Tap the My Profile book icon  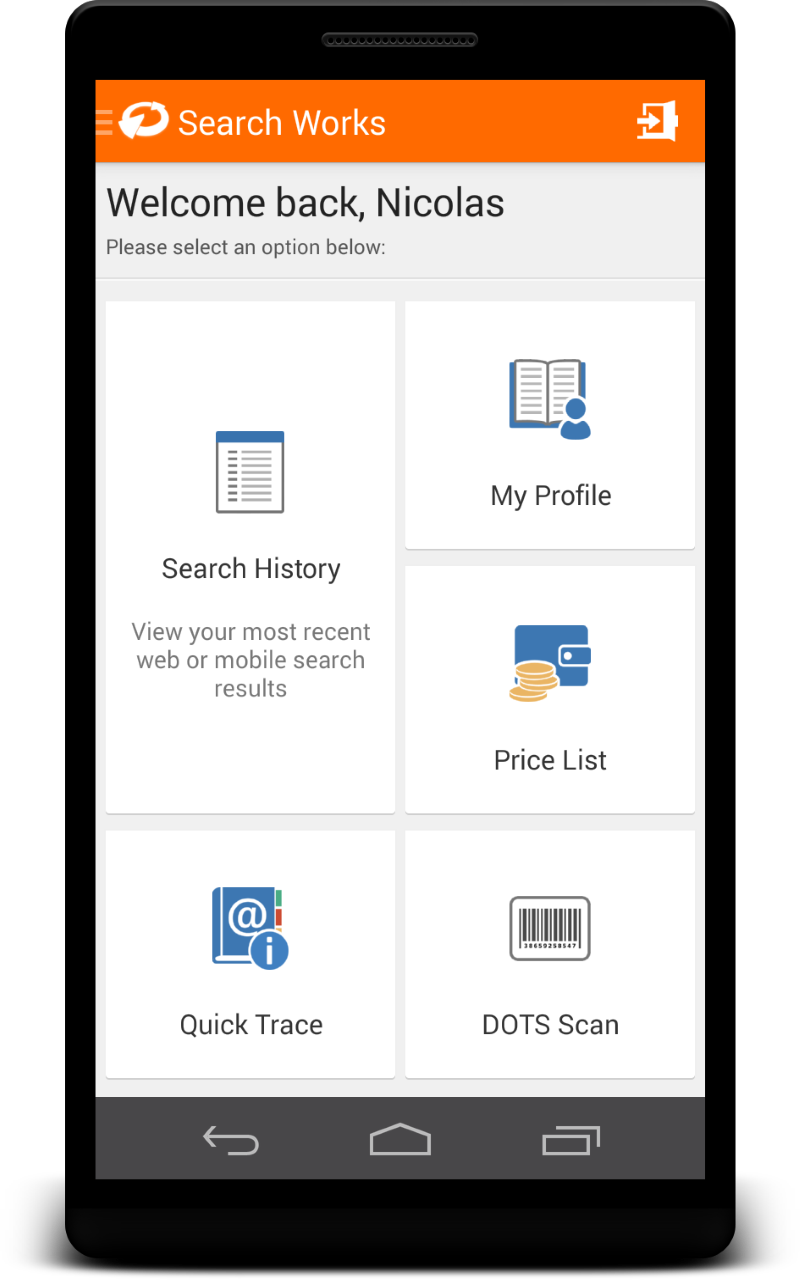coord(548,395)
